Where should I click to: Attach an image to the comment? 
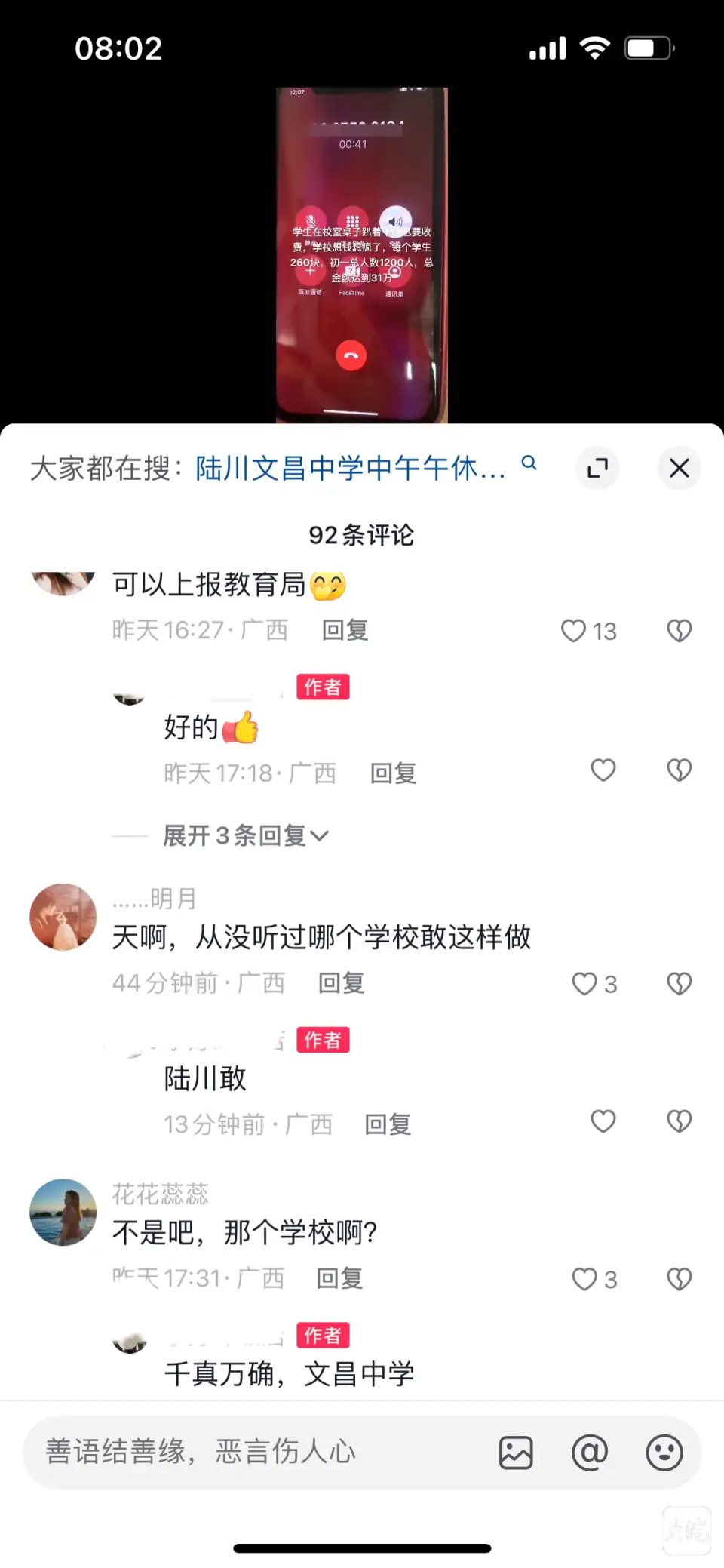click(516, 1453)
